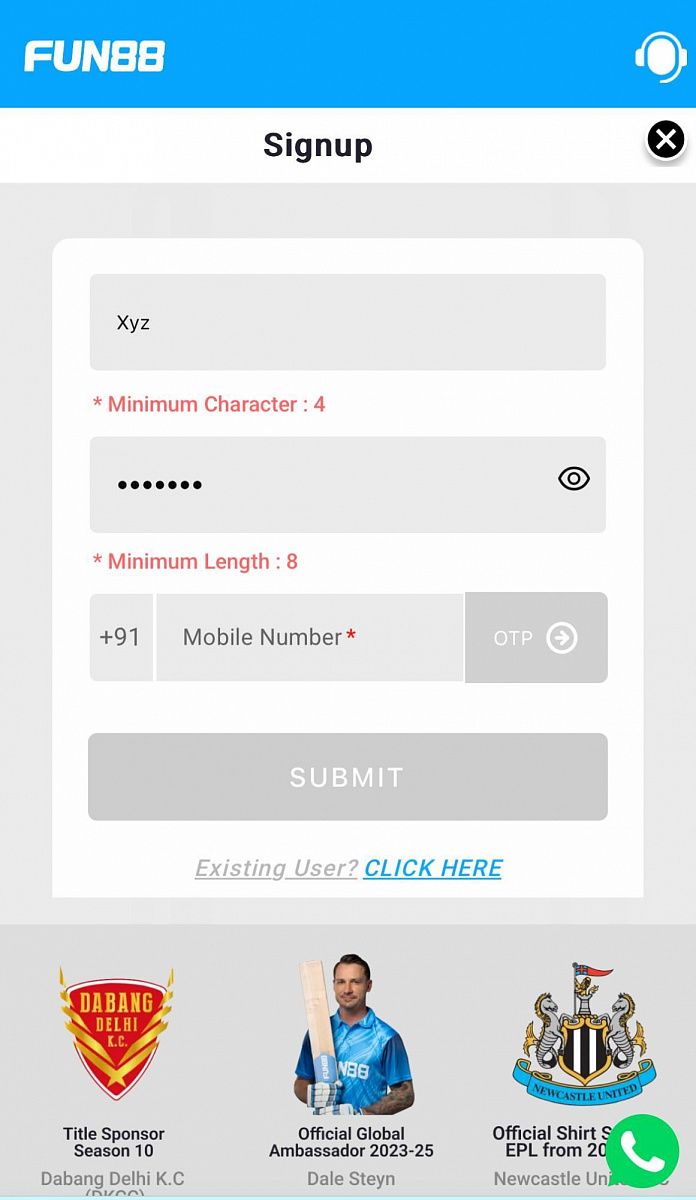Open customer support headset icon
This screenshot has width=696, height=1200.
pos(660,55)
